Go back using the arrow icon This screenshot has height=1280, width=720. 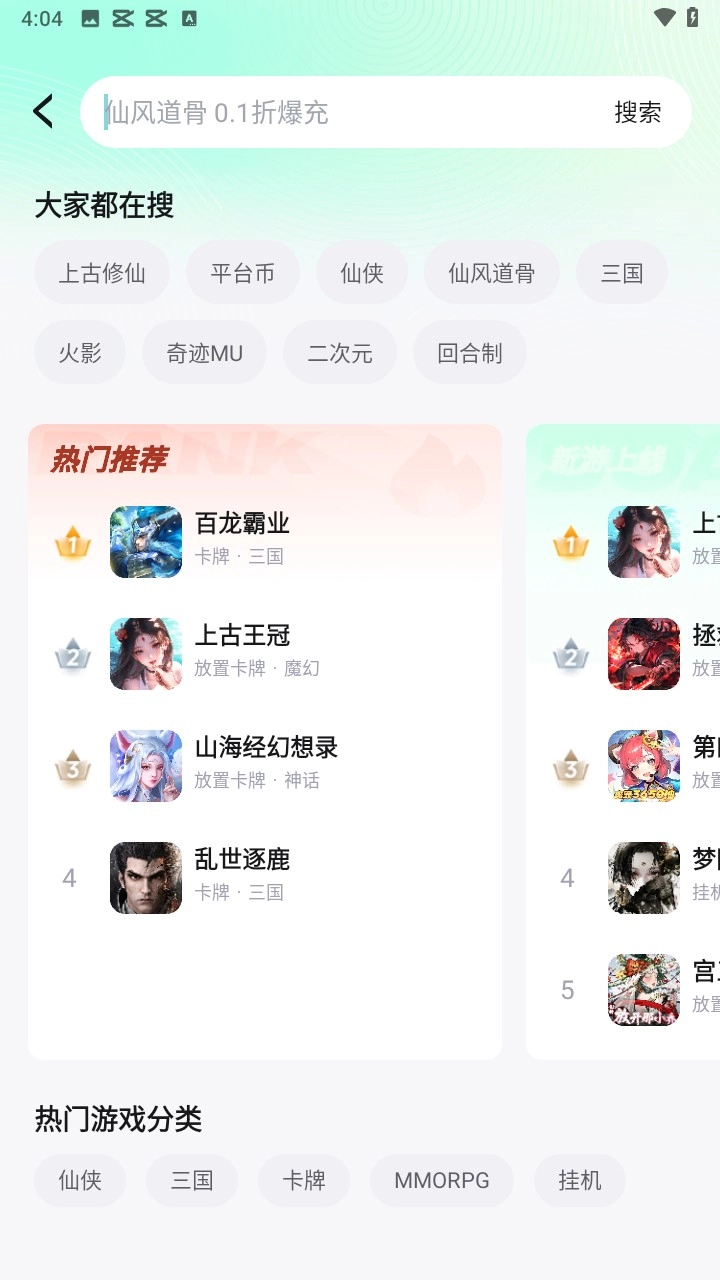[43, 112]
